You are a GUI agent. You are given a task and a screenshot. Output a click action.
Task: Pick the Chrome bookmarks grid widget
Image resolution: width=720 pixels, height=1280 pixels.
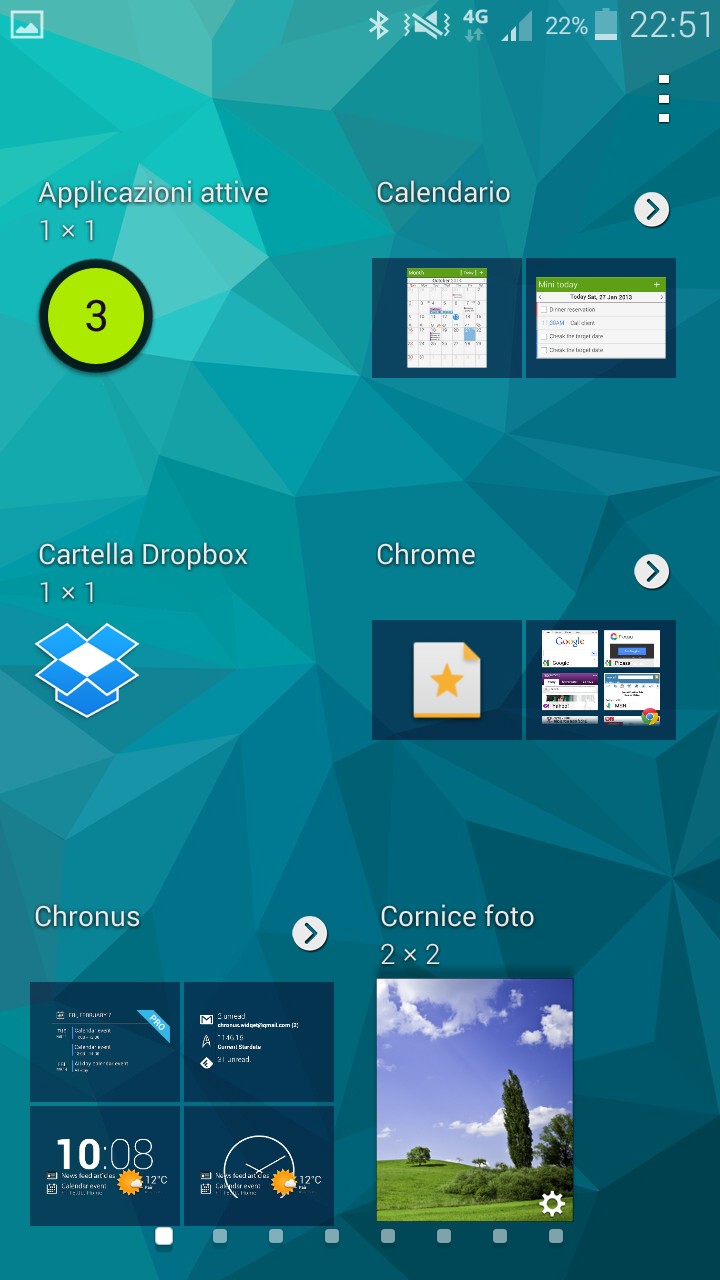click(601, 680)
